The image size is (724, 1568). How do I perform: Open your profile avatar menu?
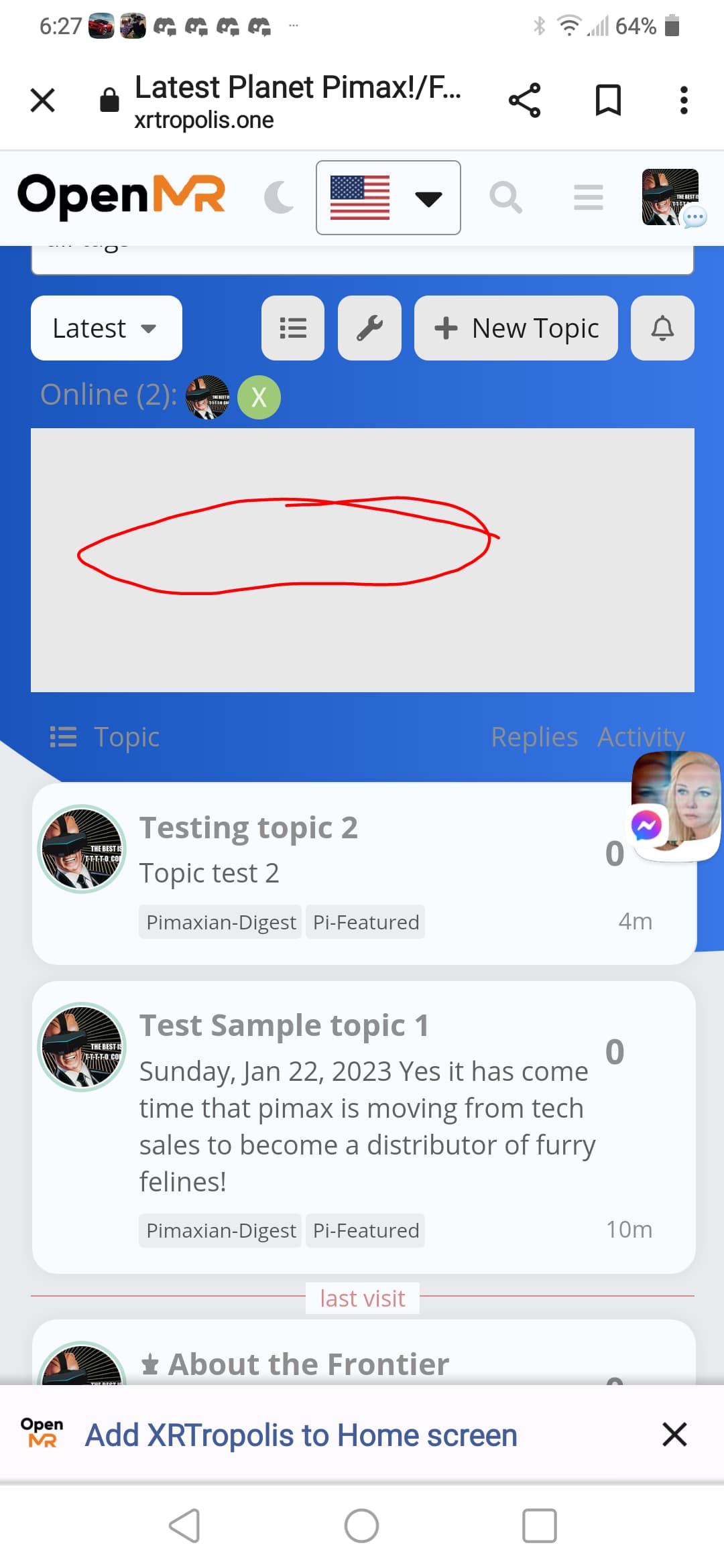coord(670,196)
